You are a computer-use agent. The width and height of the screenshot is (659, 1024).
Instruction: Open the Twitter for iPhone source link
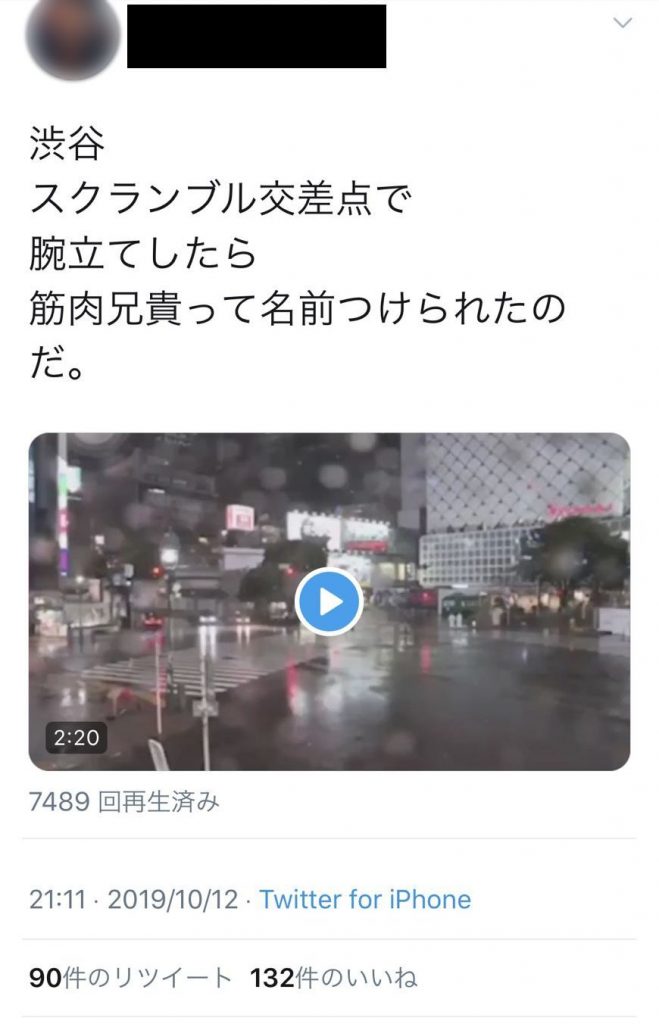pos(365,899)
